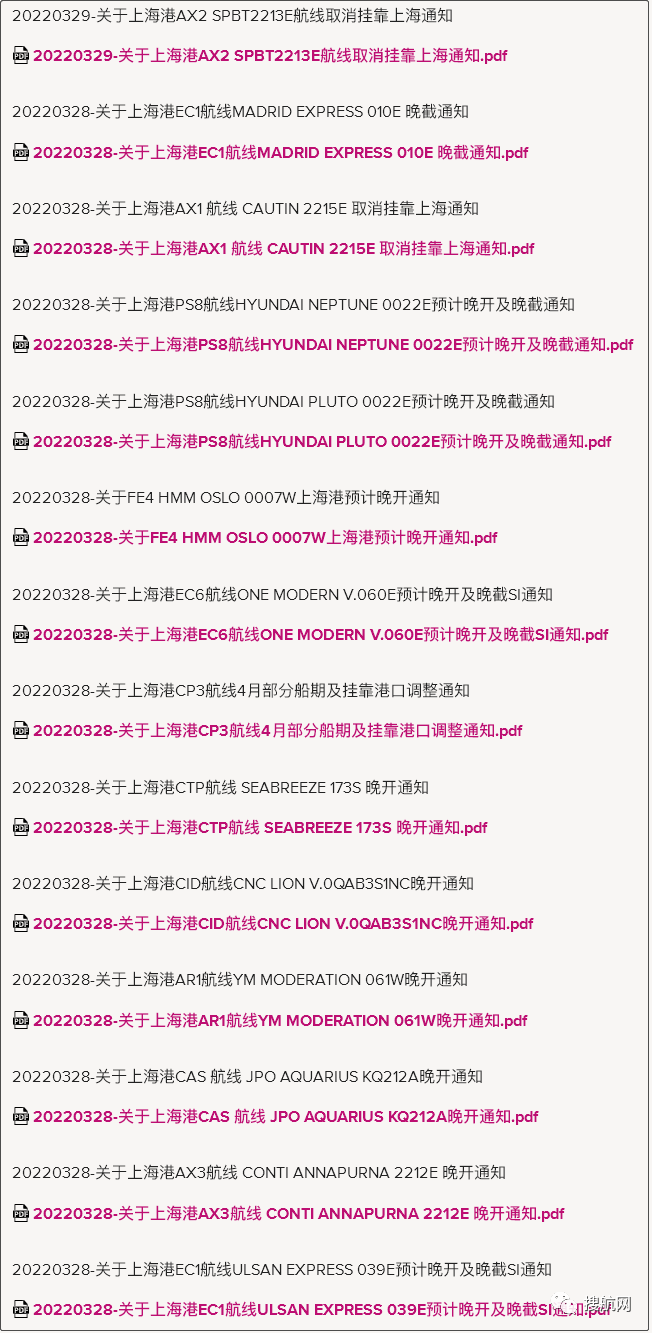Open the AX1 CAUTIN 2215E PDF link
652x1333 pixels.
coord(283,249)
